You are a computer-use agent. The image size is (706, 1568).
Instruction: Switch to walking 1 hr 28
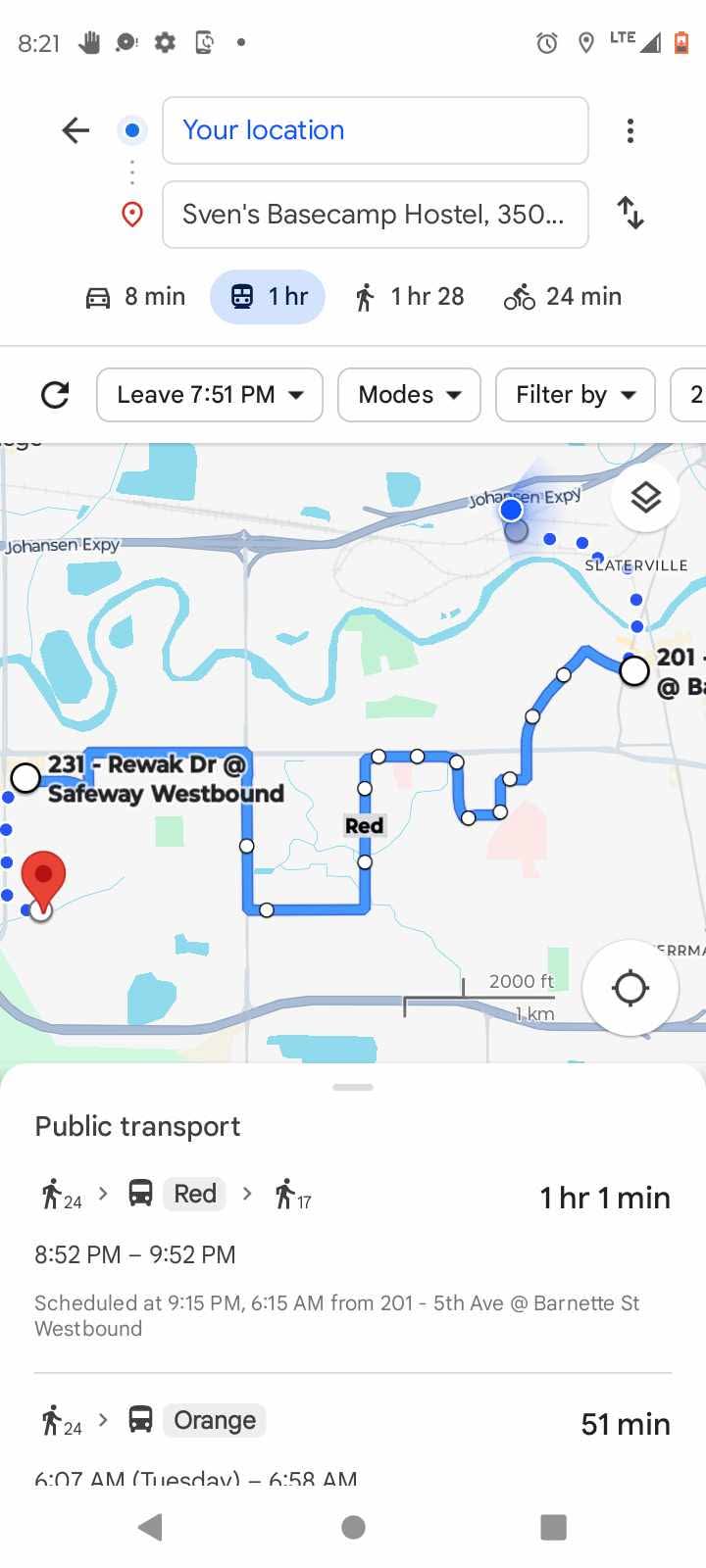[409, 297]
